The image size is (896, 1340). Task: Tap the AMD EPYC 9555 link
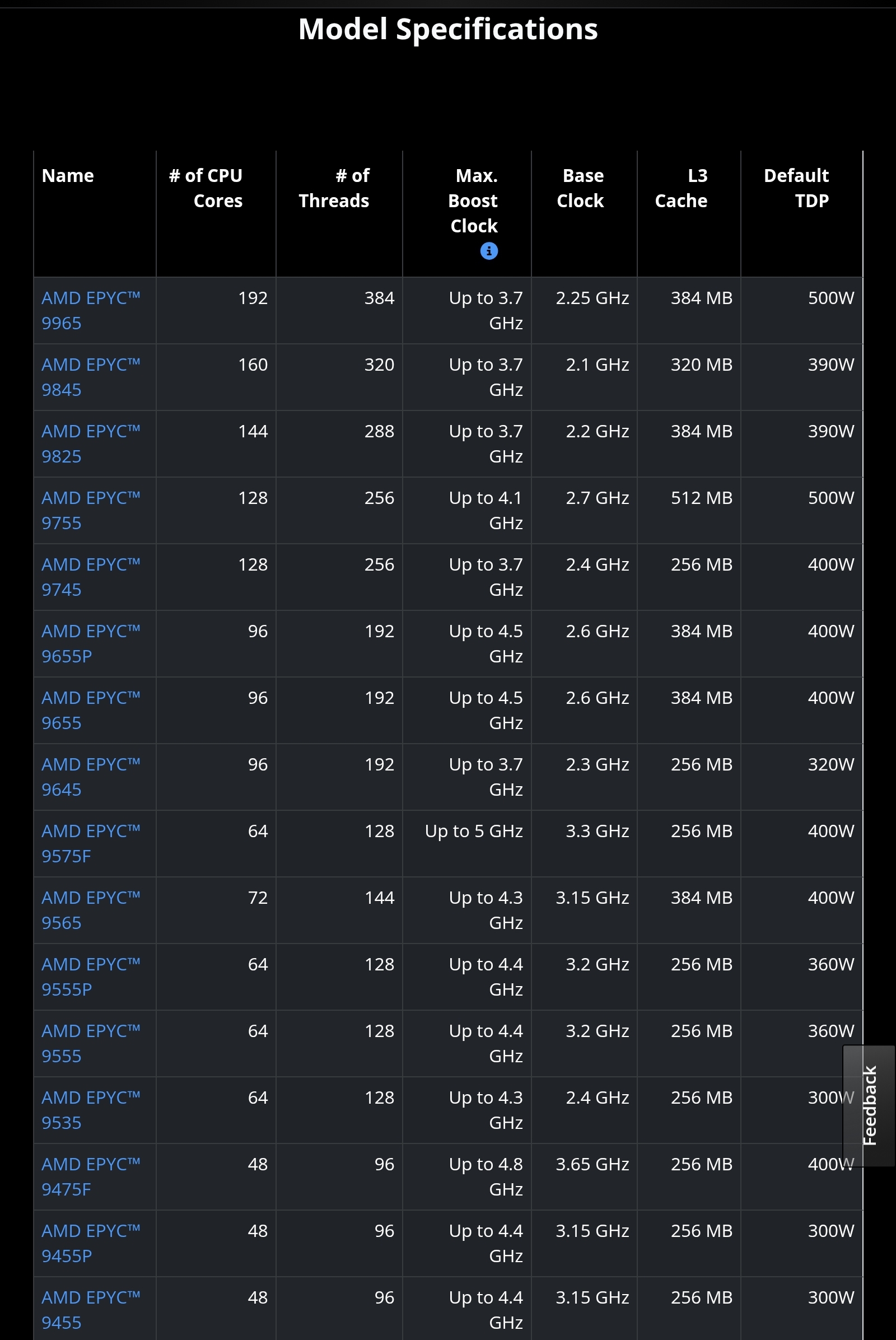click(90, 1044)
